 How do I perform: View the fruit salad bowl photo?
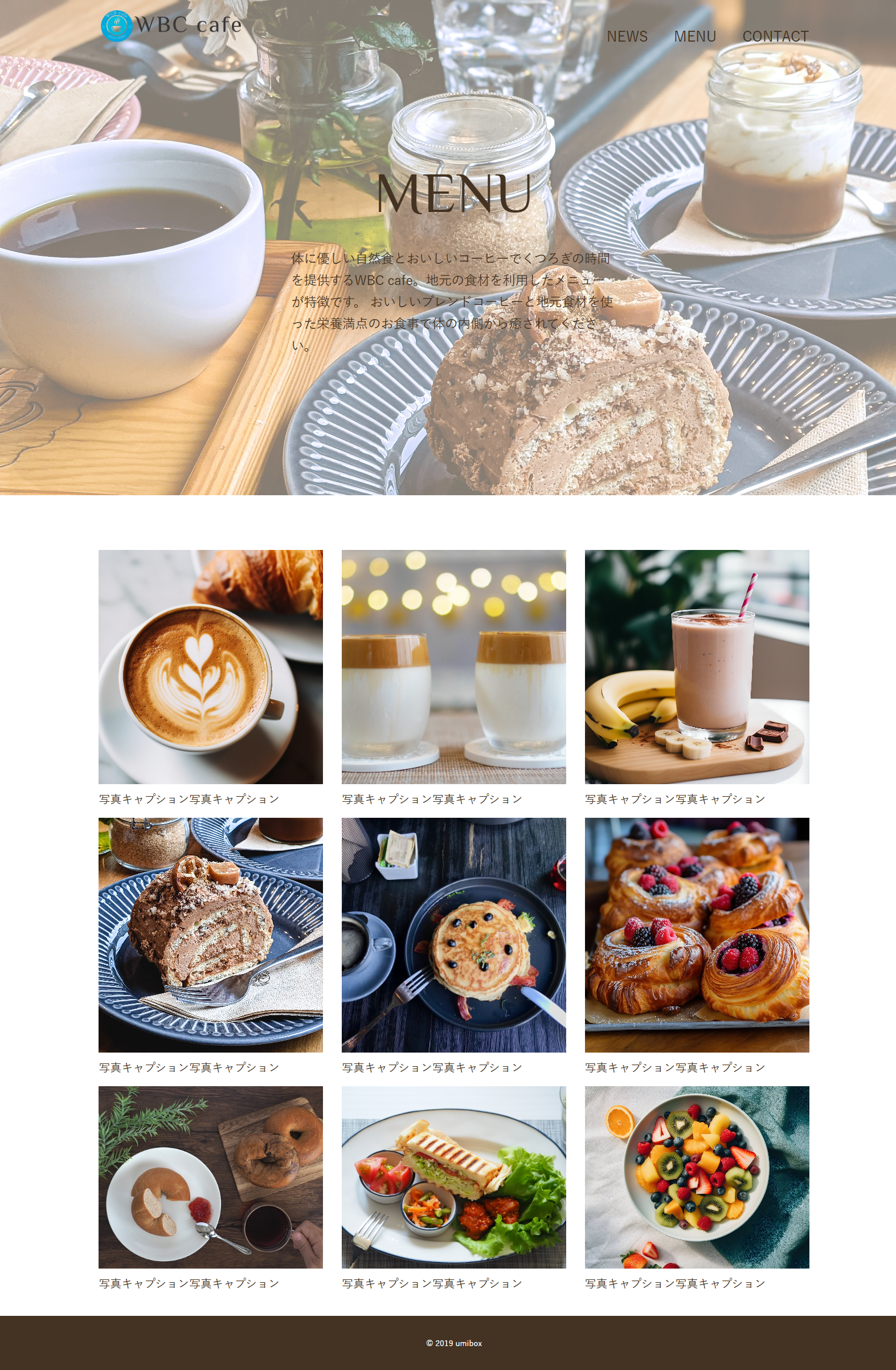click(697, 1177)
